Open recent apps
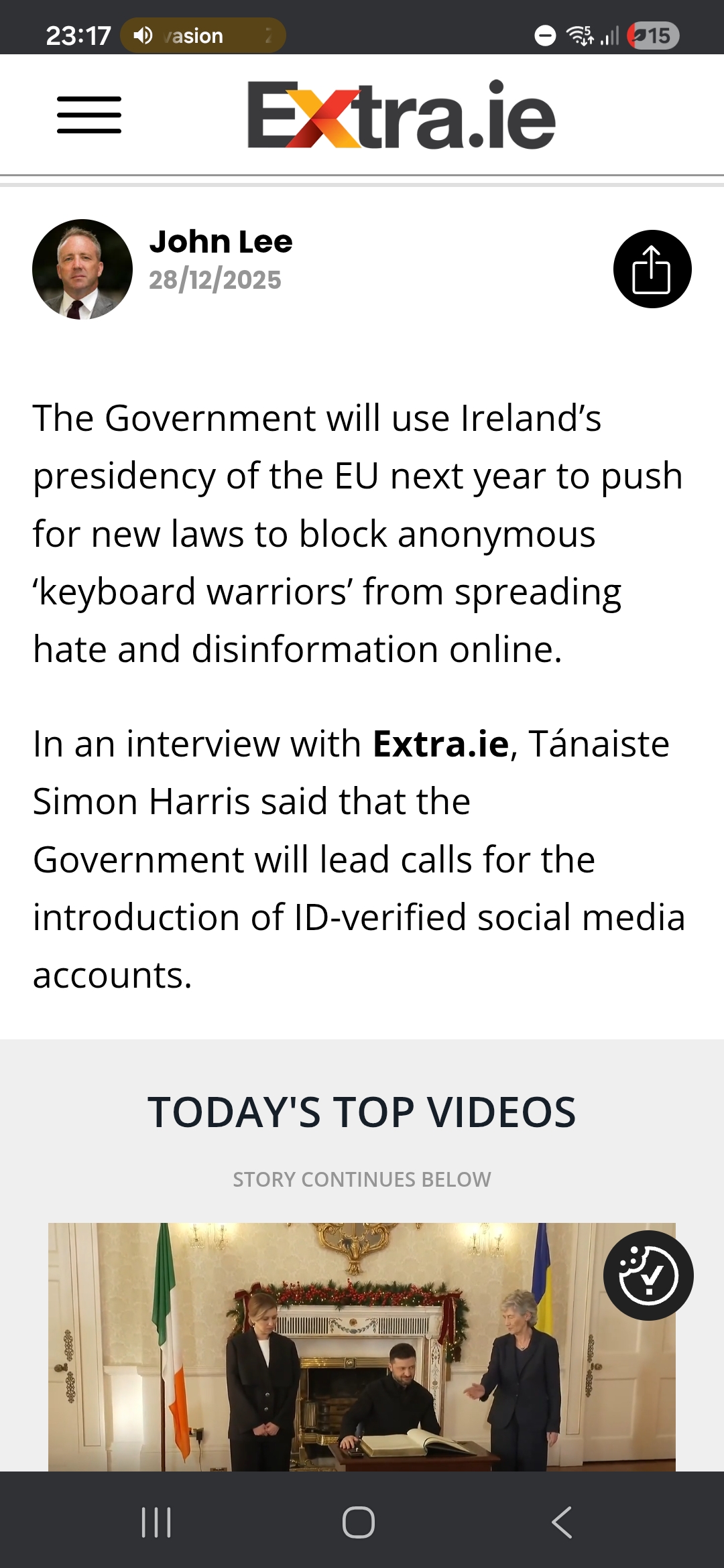The image size is (724, 1568). pyautogui.click(x=156, y=1522)
